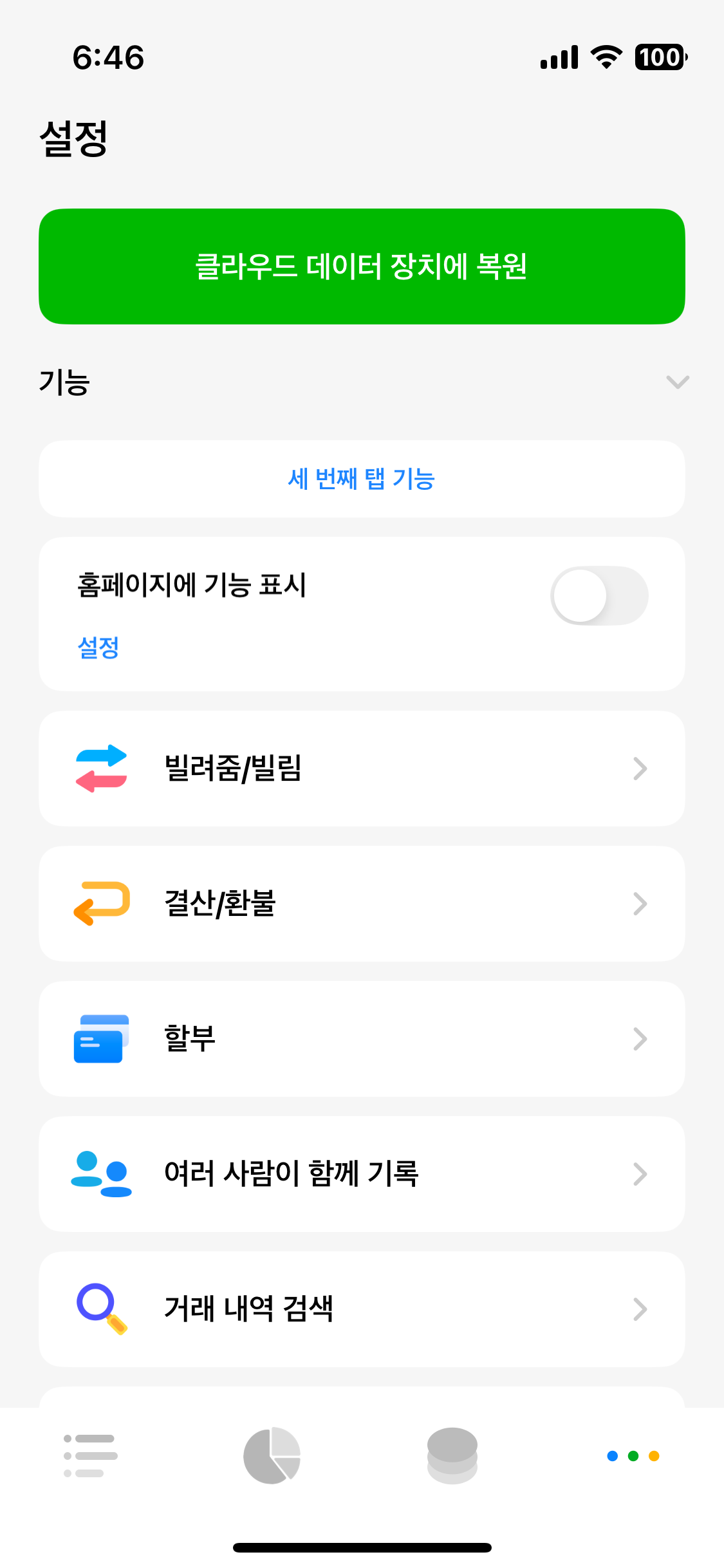Expand the 여러 사람이 함께 기록 chevron
Viewport: 724px width, 1568px height.
640,1173
